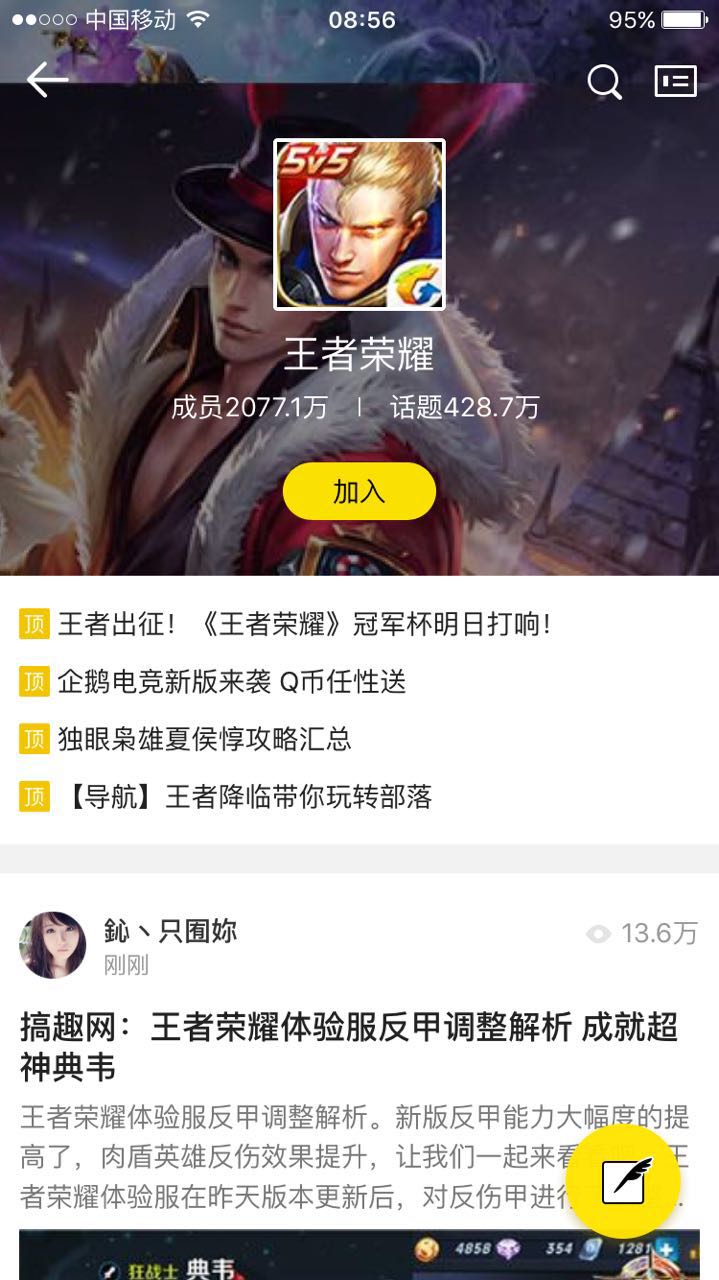Open pinned post 王者出征！冠军杯明日打响

pos(304,625)
